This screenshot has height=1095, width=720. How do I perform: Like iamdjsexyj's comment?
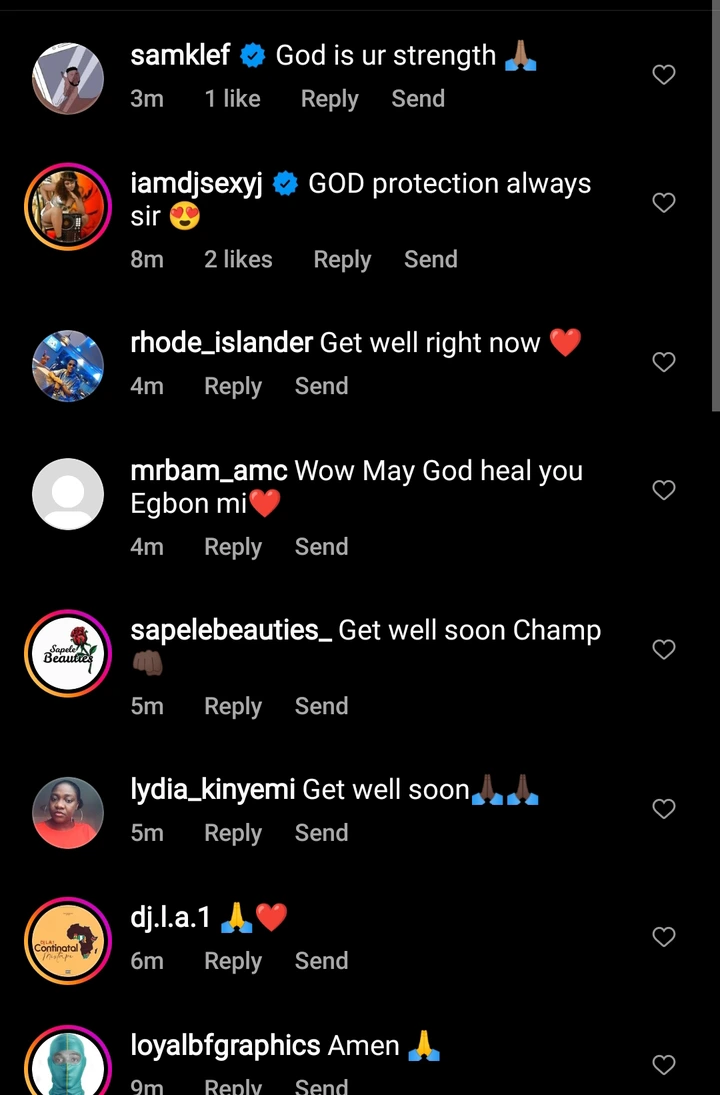pyautogui.click(x=664, y=203)
